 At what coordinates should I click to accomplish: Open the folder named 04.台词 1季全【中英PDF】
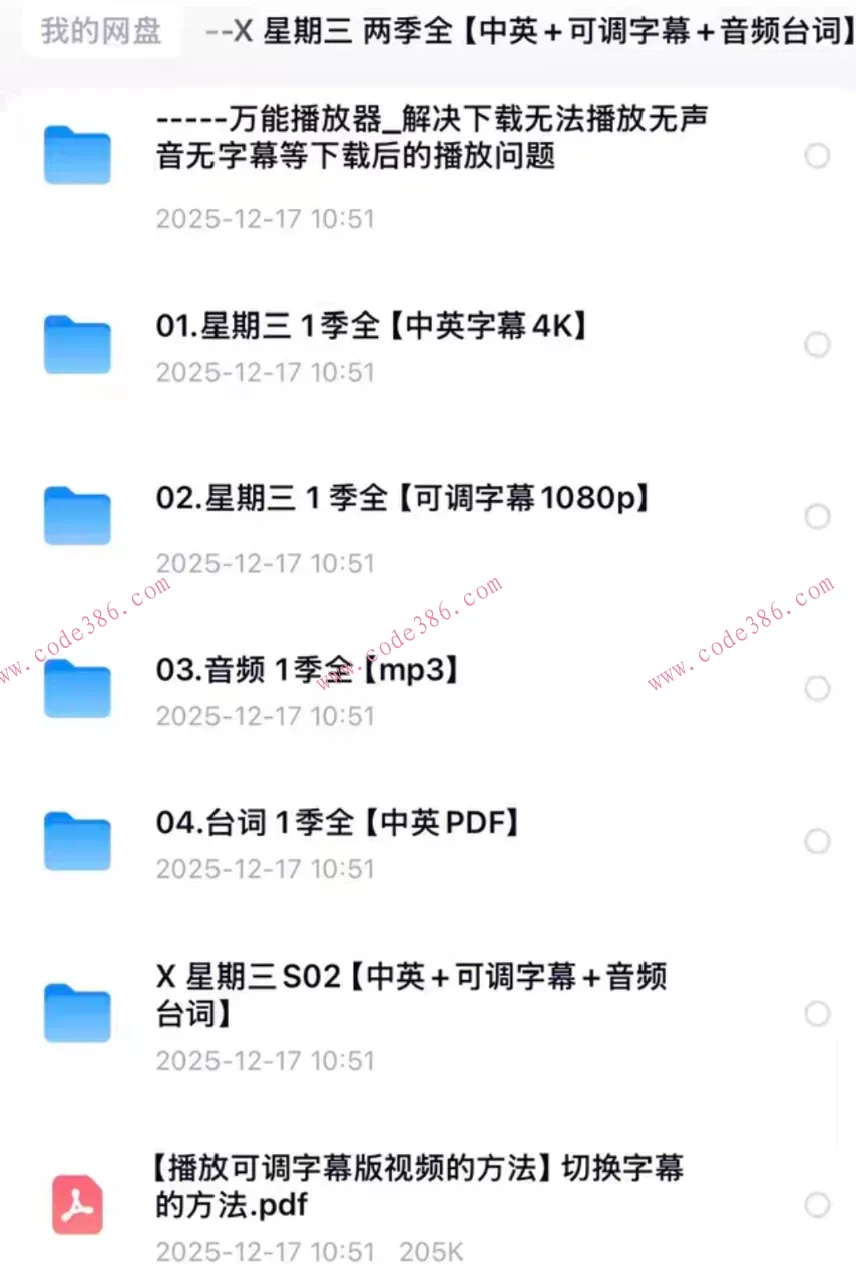tap(335, 822)
